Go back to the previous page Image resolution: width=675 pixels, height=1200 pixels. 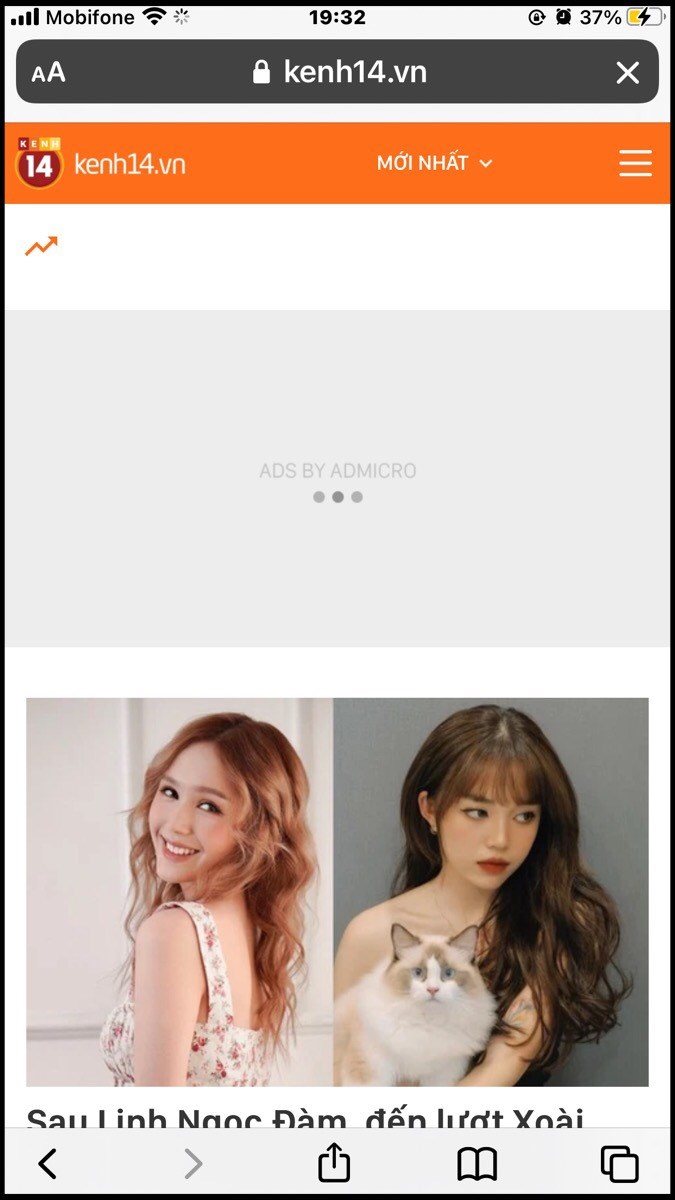click(x=47, y=1163)
